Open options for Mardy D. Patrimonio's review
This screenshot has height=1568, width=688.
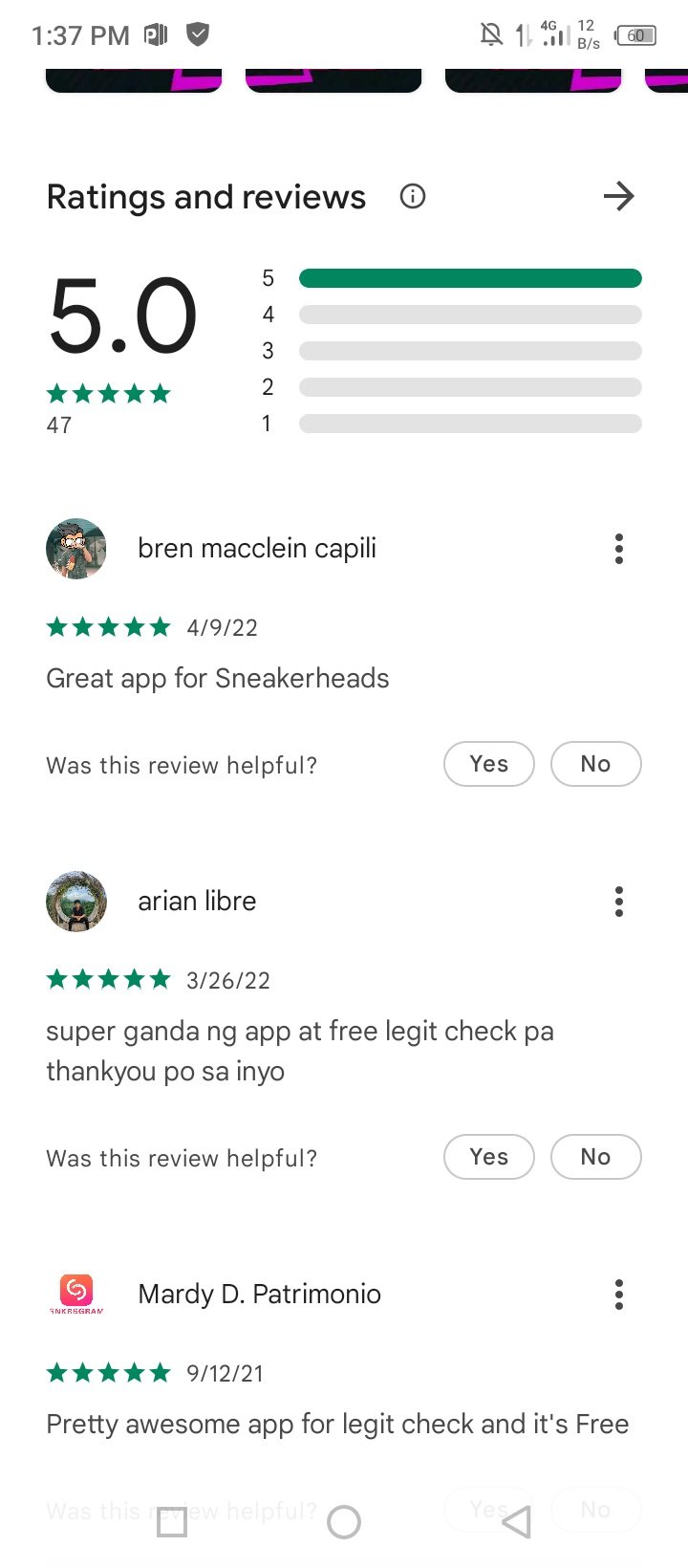pyautogui.click(x=618, y=1295)
